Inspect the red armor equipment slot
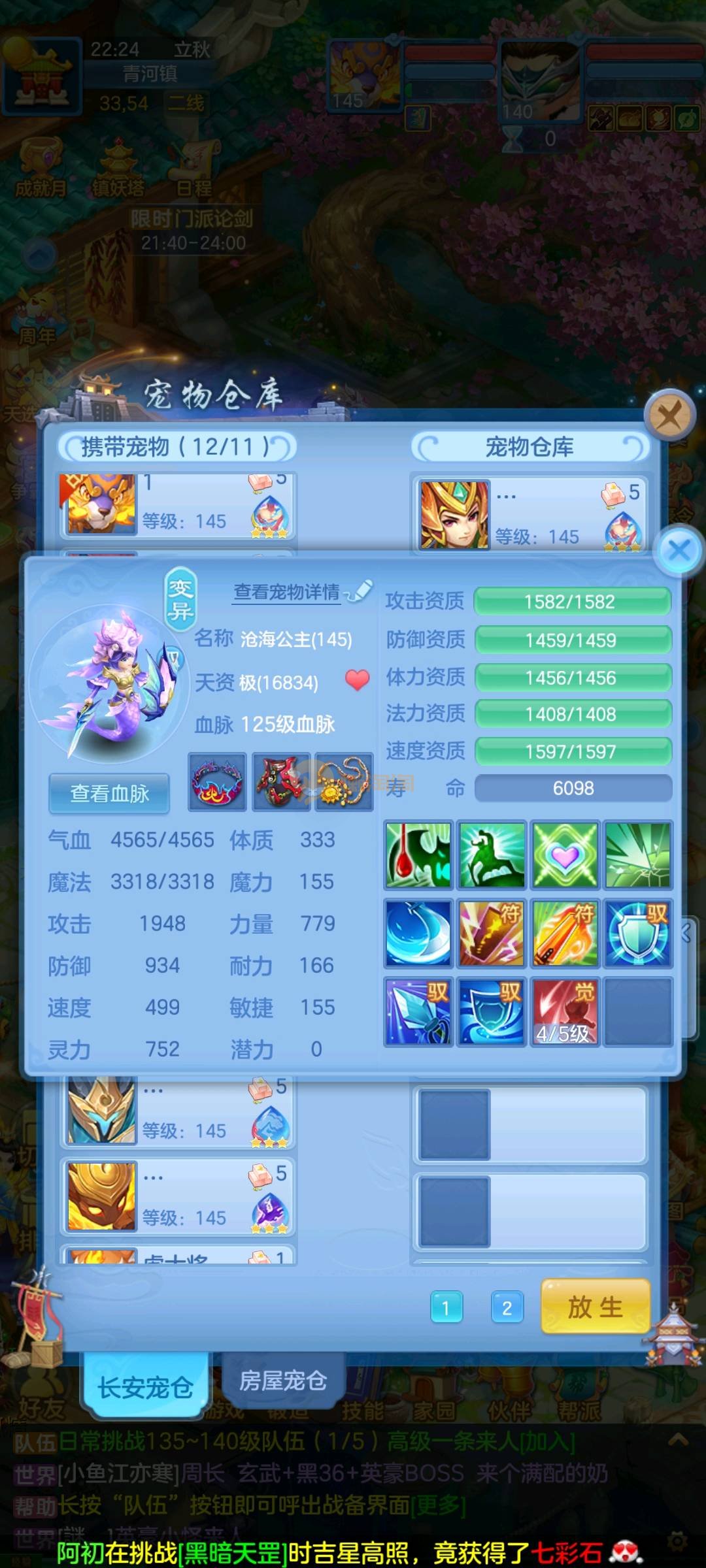The image size is (706, 1568). tap(281, 781)
